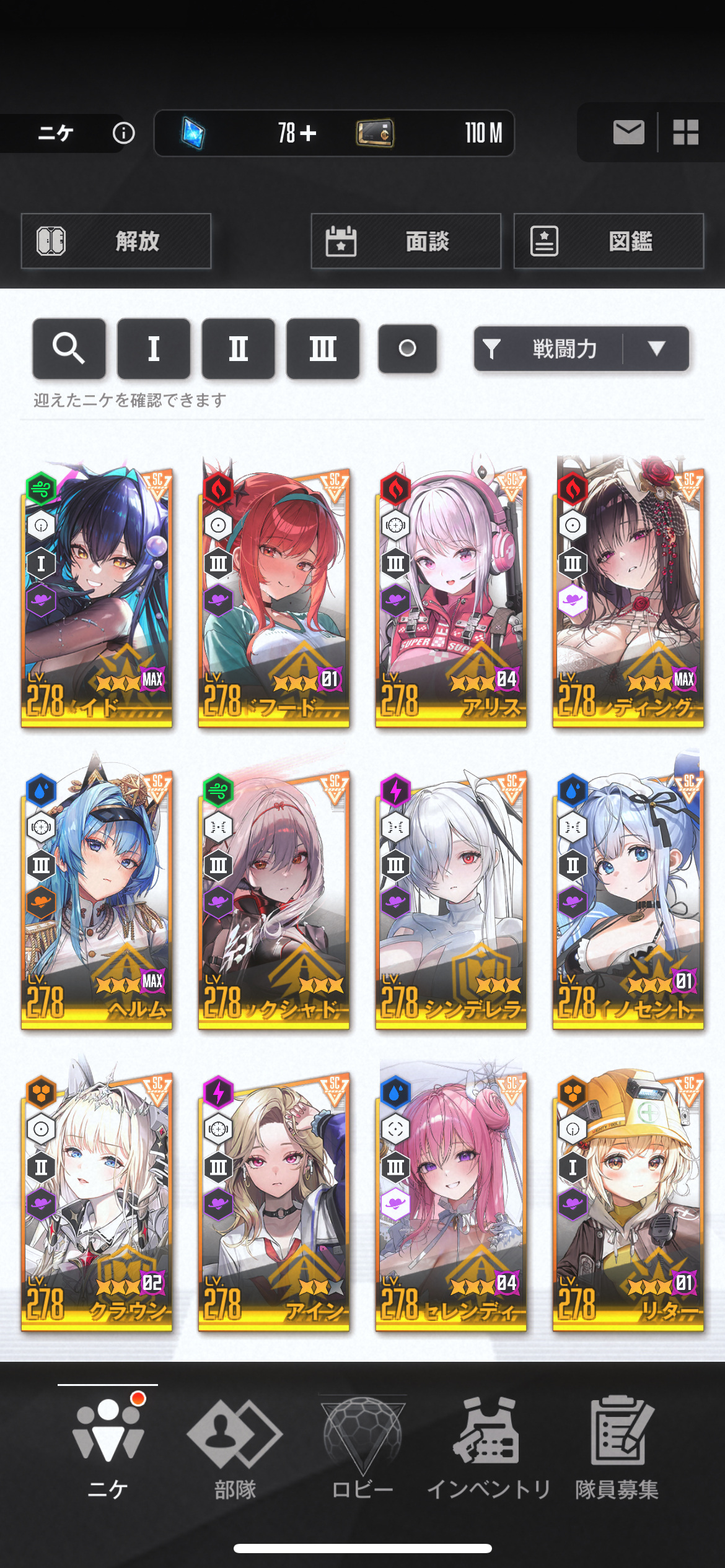Select the シンデレラ character card
The width and height of the screenshot is (725, 1568).
pyautogui.click(x=451, y=894)
